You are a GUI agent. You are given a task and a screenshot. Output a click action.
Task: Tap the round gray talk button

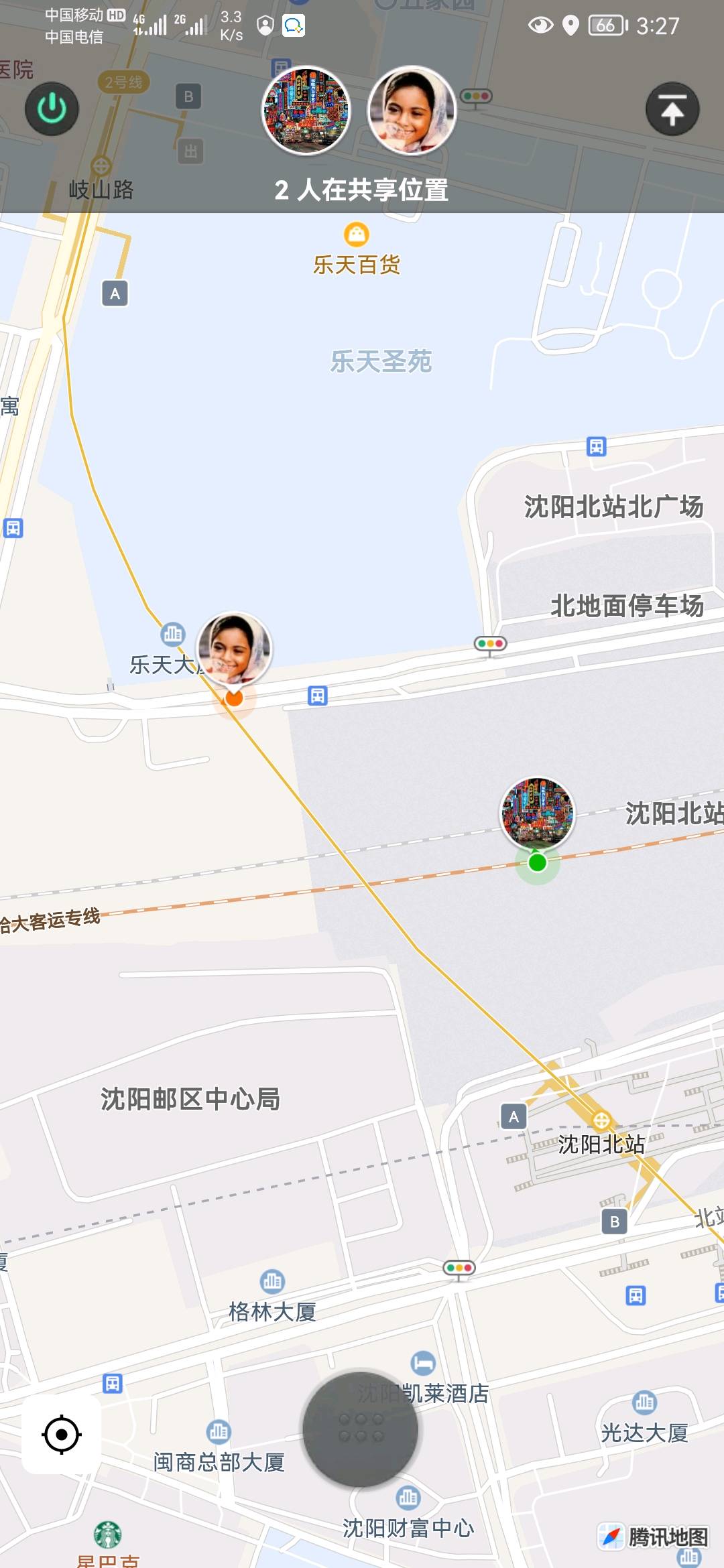click(x=361, y=1429)
